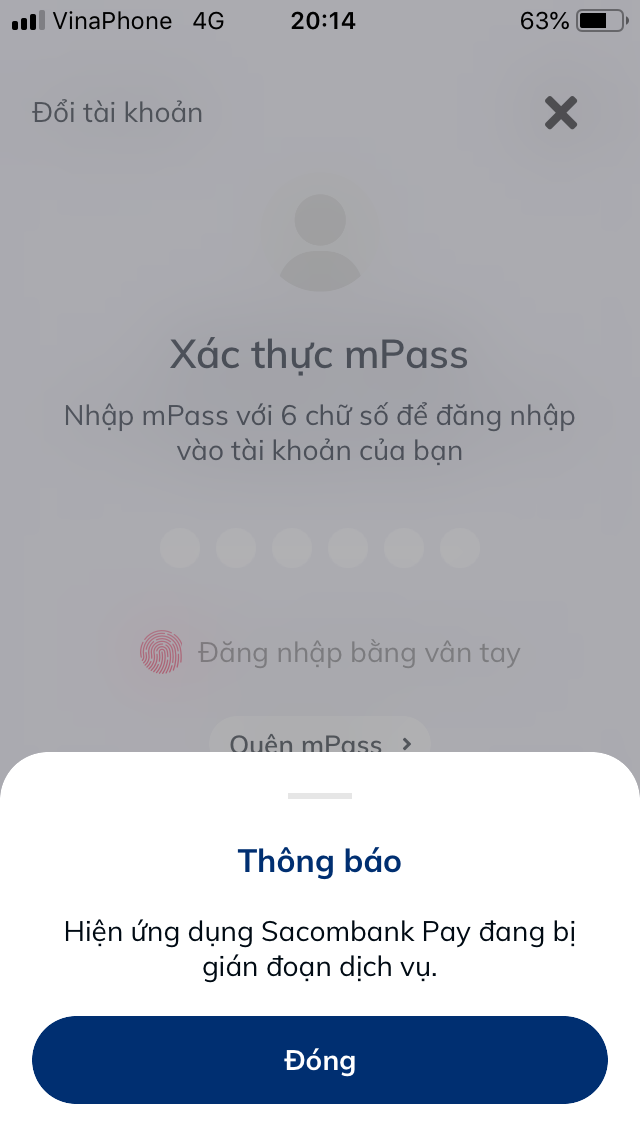Image resolution: width=640 pixels, height=1136 pixels.
Task: Open Quên mPass
Action: pos(320,742)
